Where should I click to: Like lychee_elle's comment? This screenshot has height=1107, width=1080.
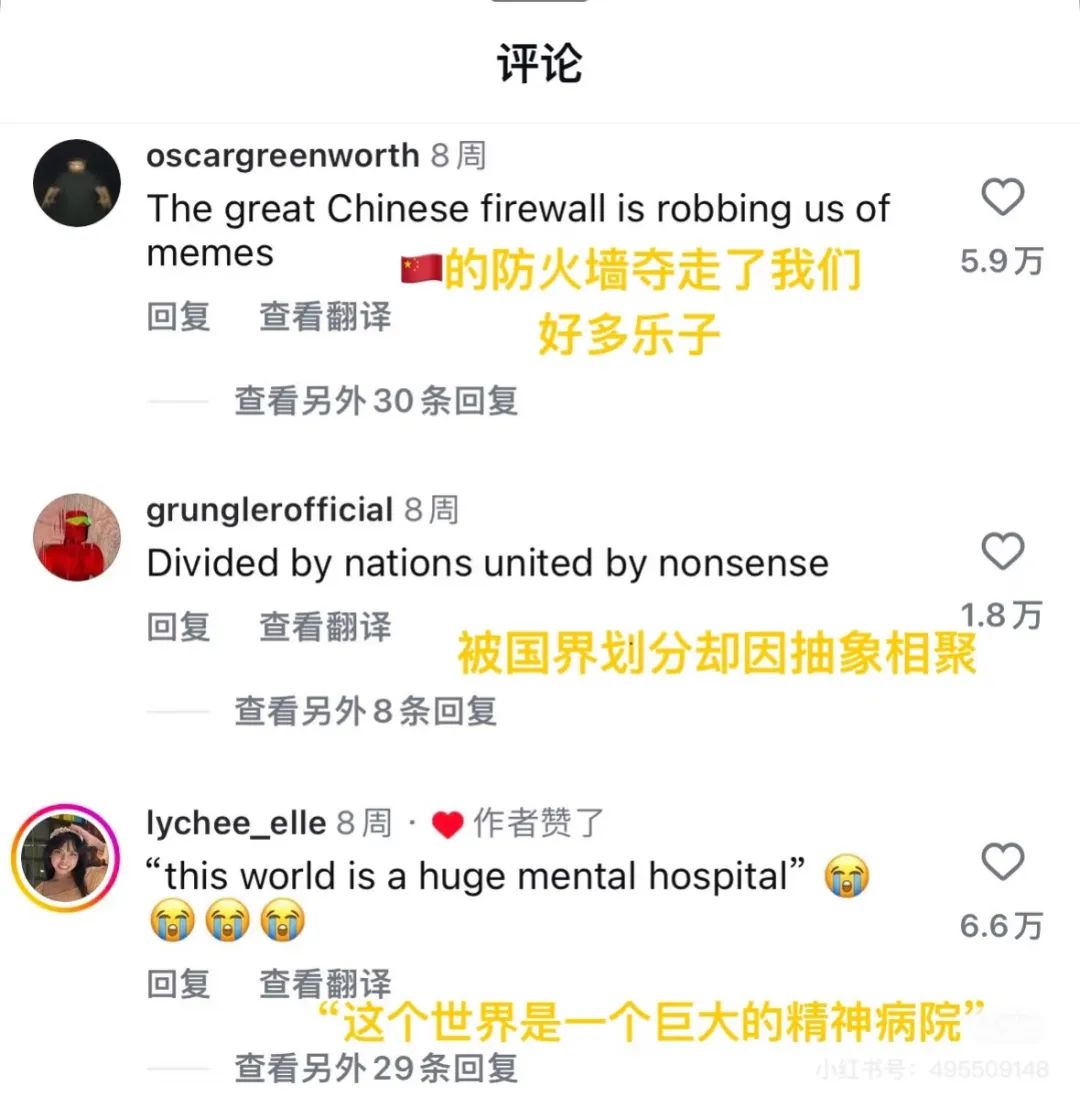tap(1002, 861)
